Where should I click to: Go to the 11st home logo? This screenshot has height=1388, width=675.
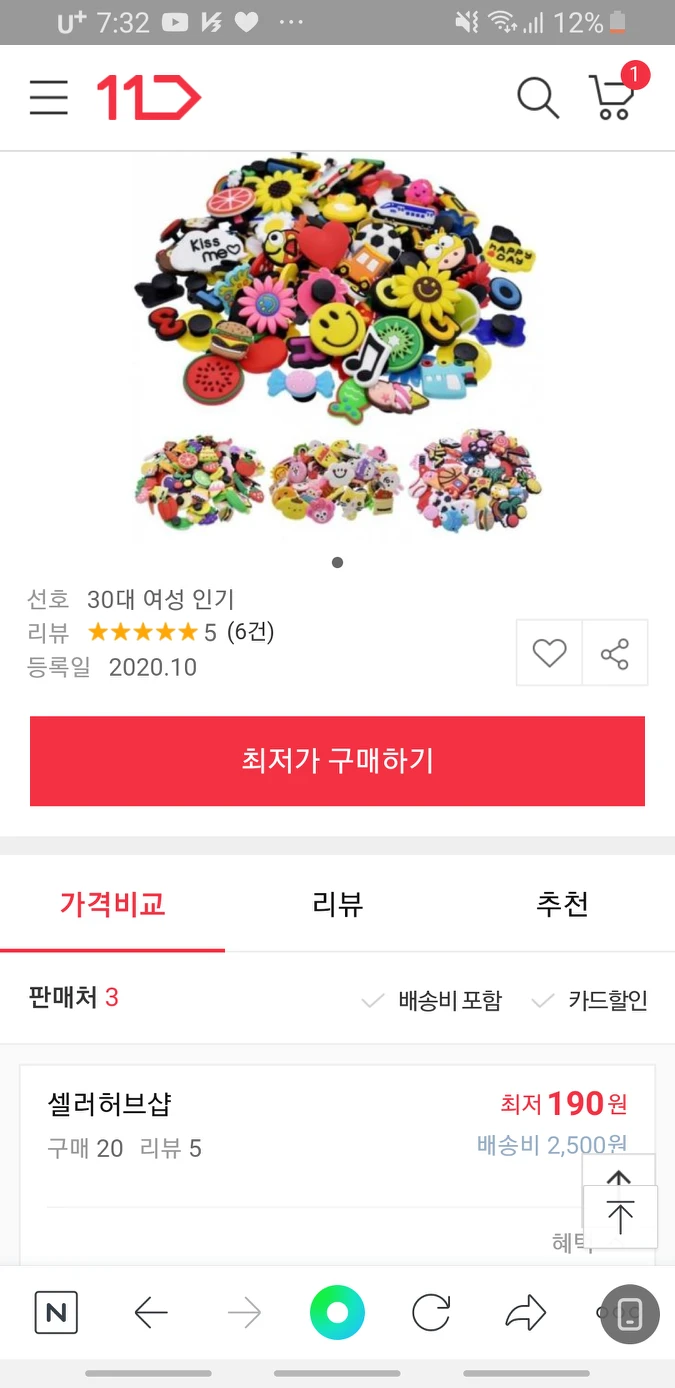(x=148, y=98)
